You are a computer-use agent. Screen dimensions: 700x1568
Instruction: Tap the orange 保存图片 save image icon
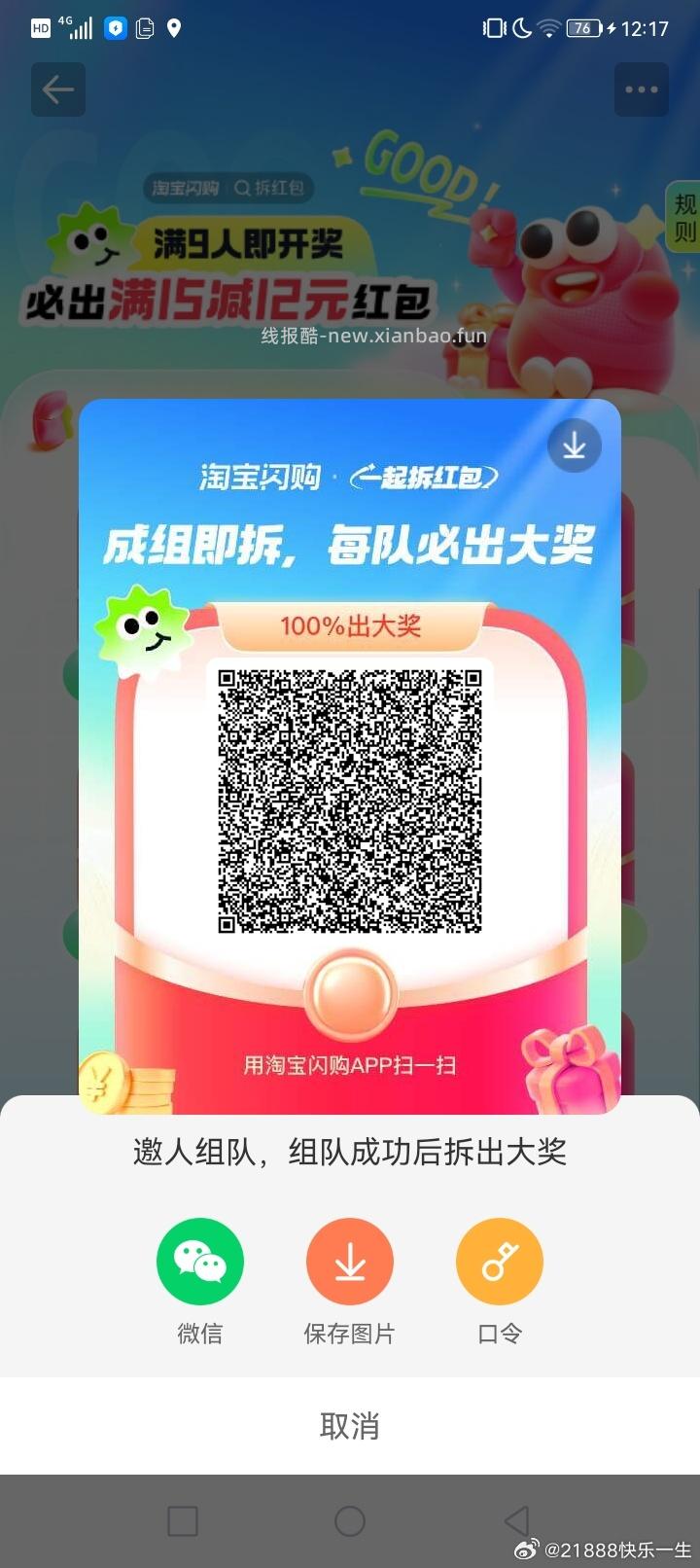350,1260
